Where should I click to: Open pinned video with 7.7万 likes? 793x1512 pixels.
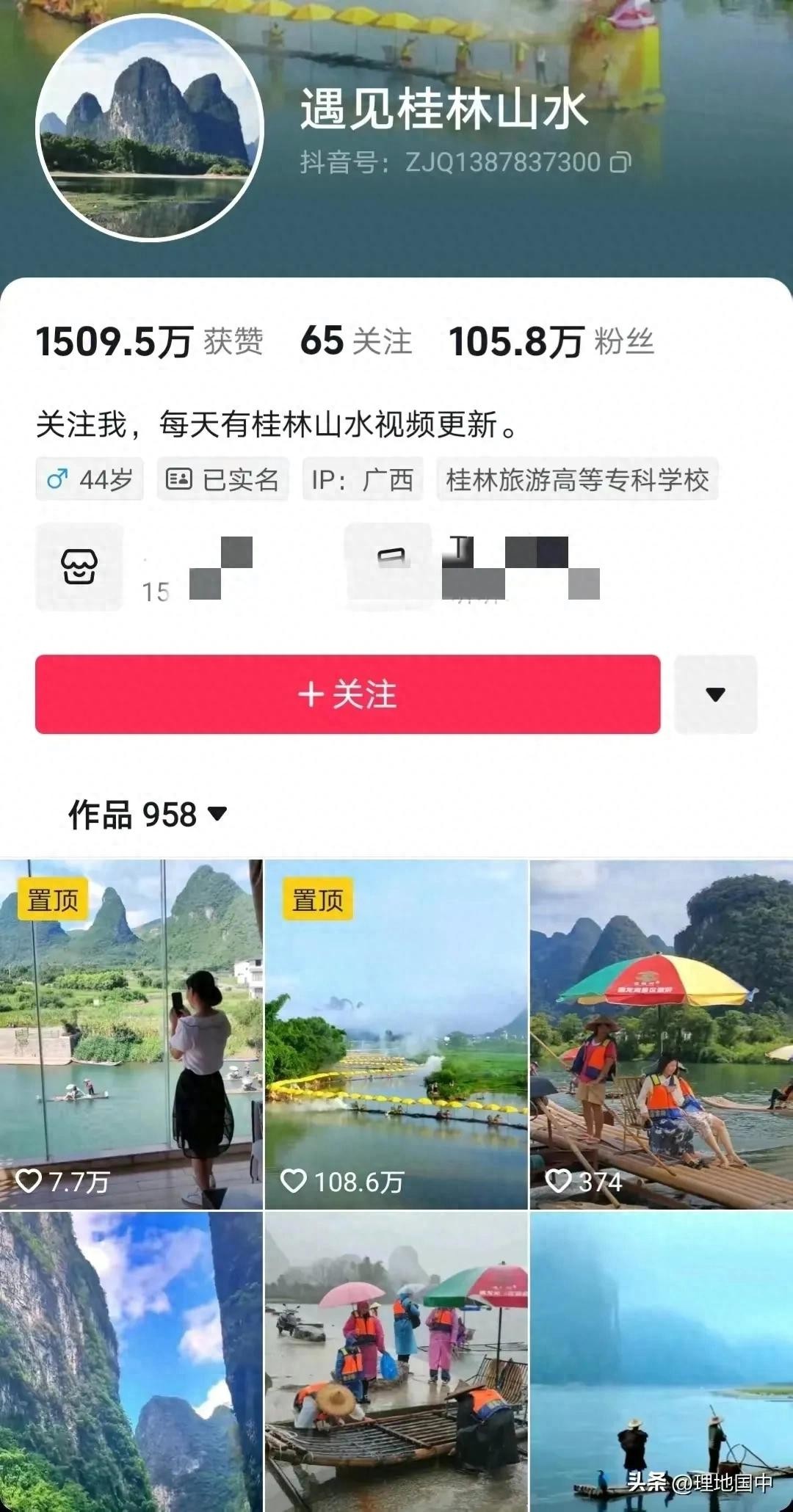pyautogui.click(x=131, y=1035)
